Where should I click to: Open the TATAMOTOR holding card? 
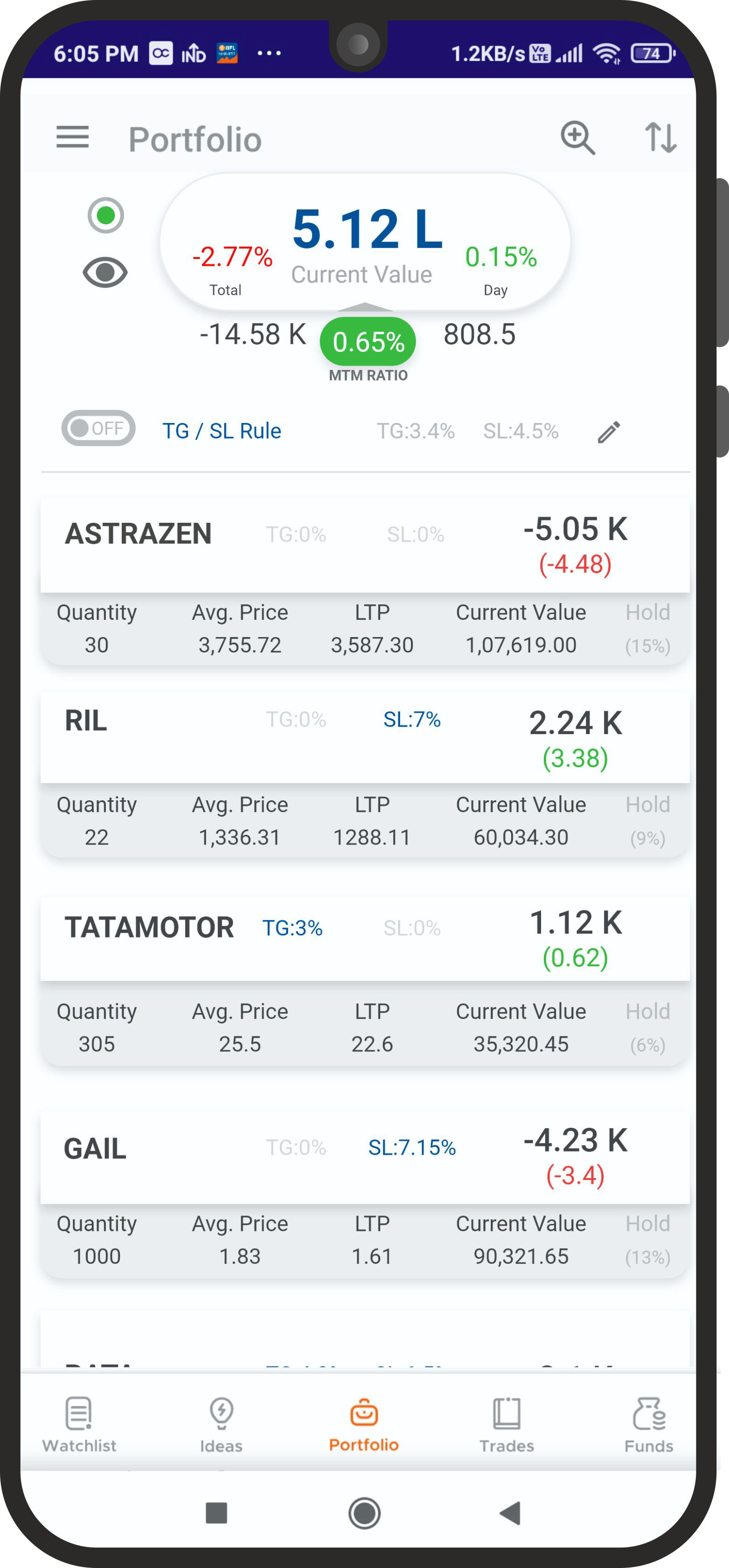pyautogui.click(x=365, y=980)
